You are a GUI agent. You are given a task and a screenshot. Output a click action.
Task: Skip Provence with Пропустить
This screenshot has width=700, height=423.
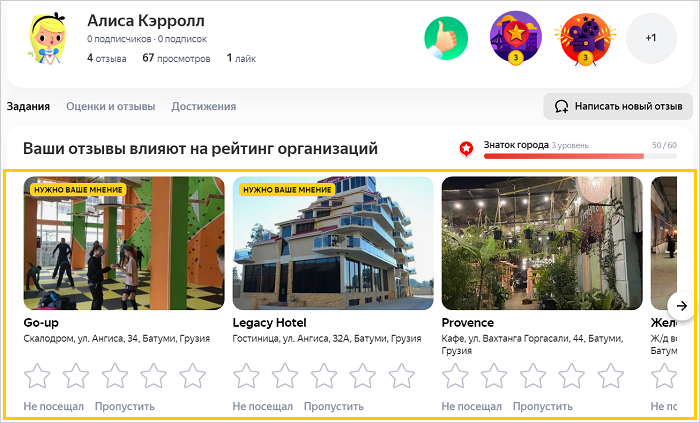coord(543,407)
